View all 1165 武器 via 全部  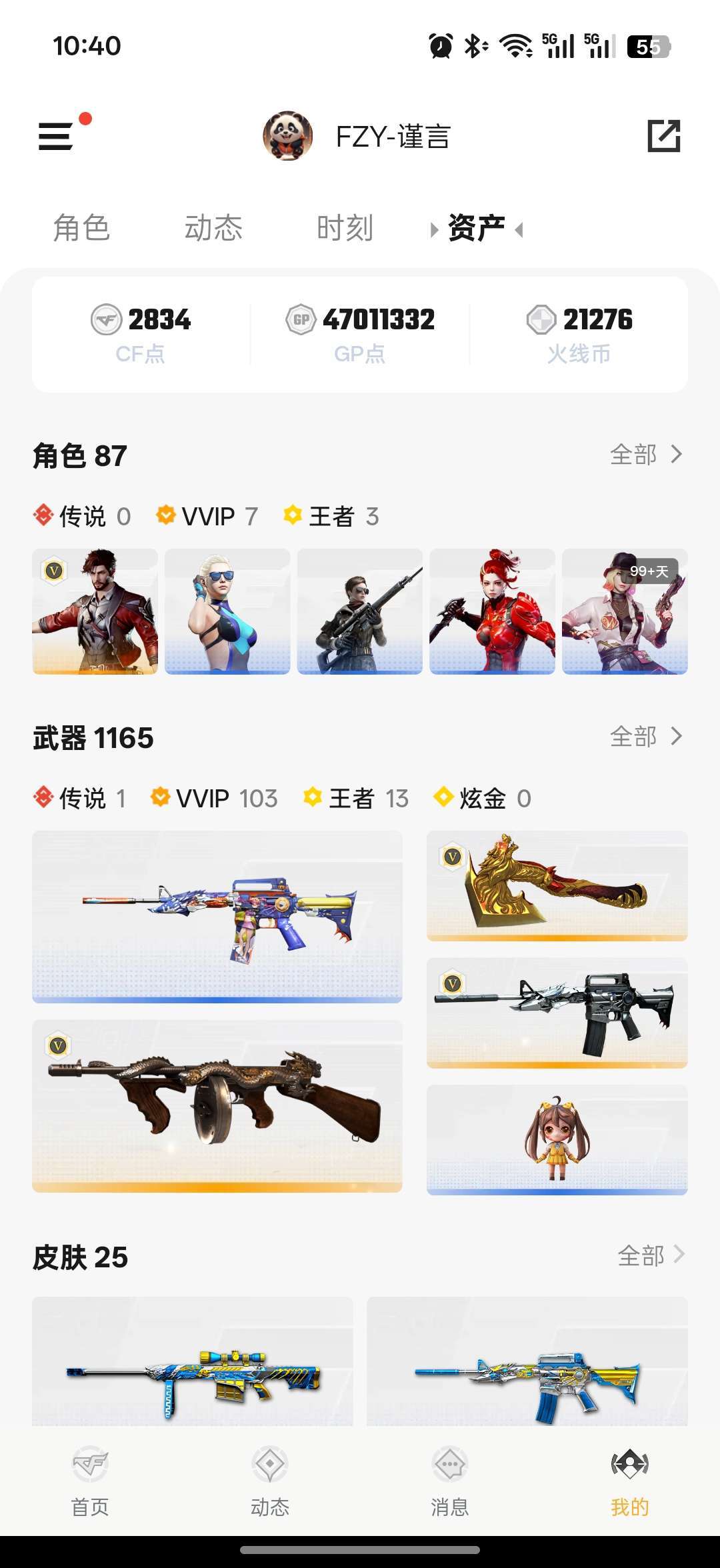(645, 737)
